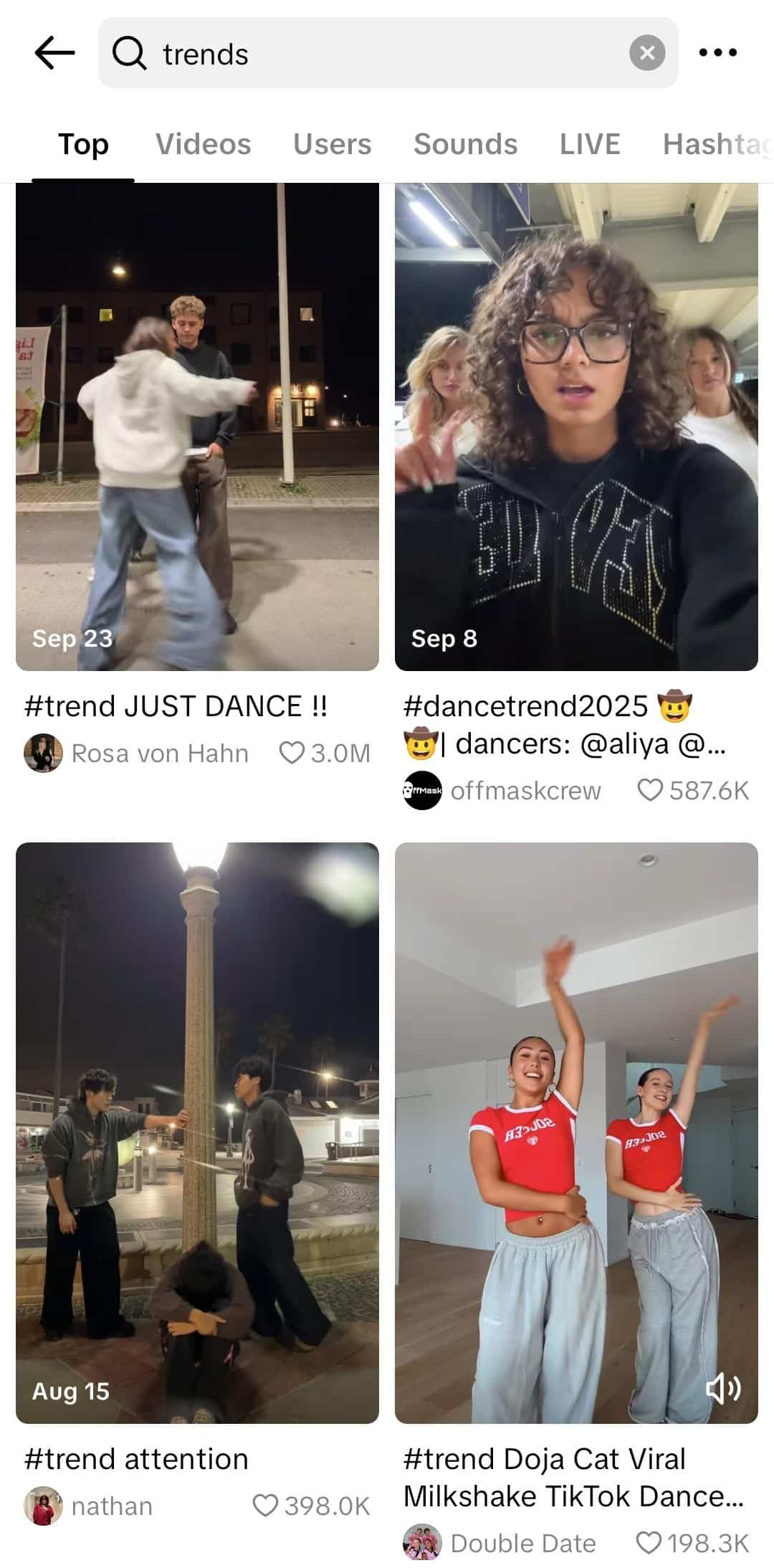Open the trend attention video from Aug 15
The height and width of the screenshot is (1568, 774).
[x=197, y=1133]
